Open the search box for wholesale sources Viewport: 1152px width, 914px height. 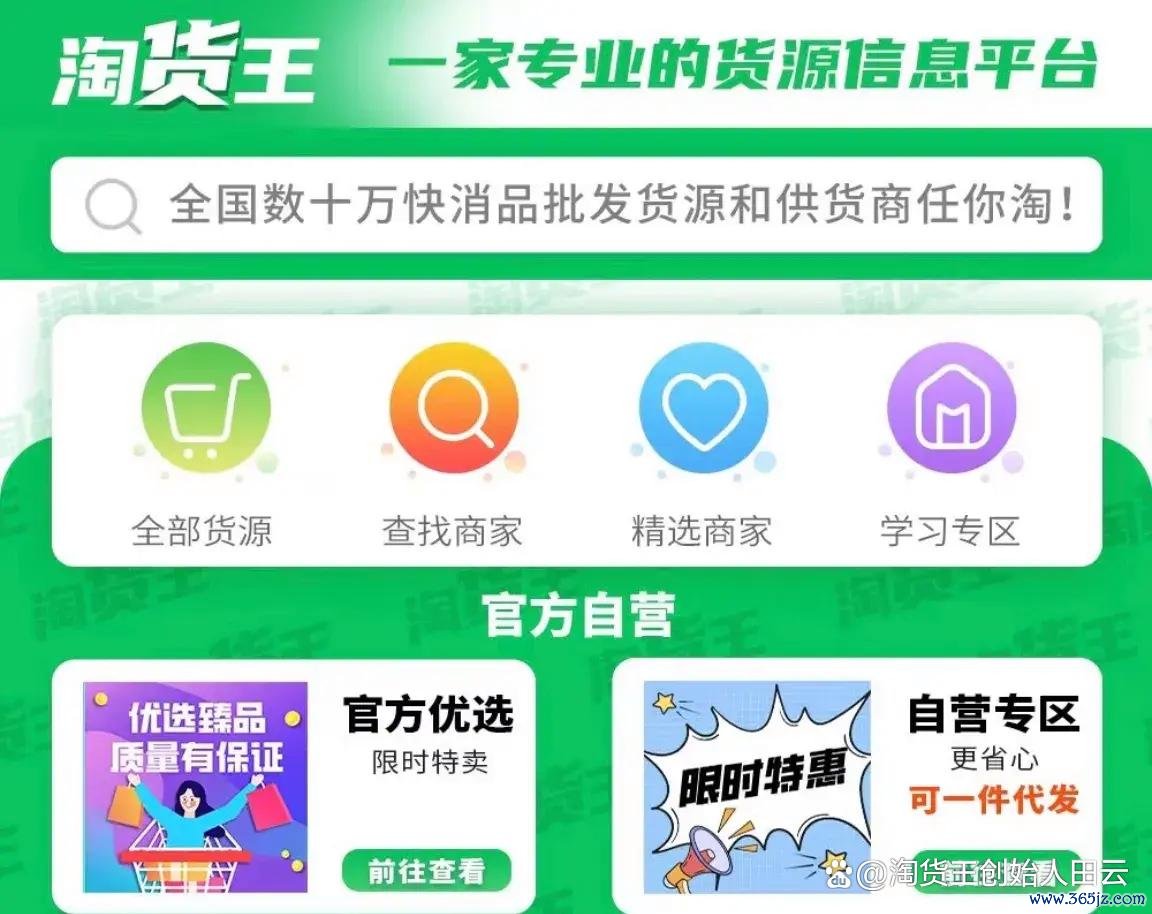576,205
